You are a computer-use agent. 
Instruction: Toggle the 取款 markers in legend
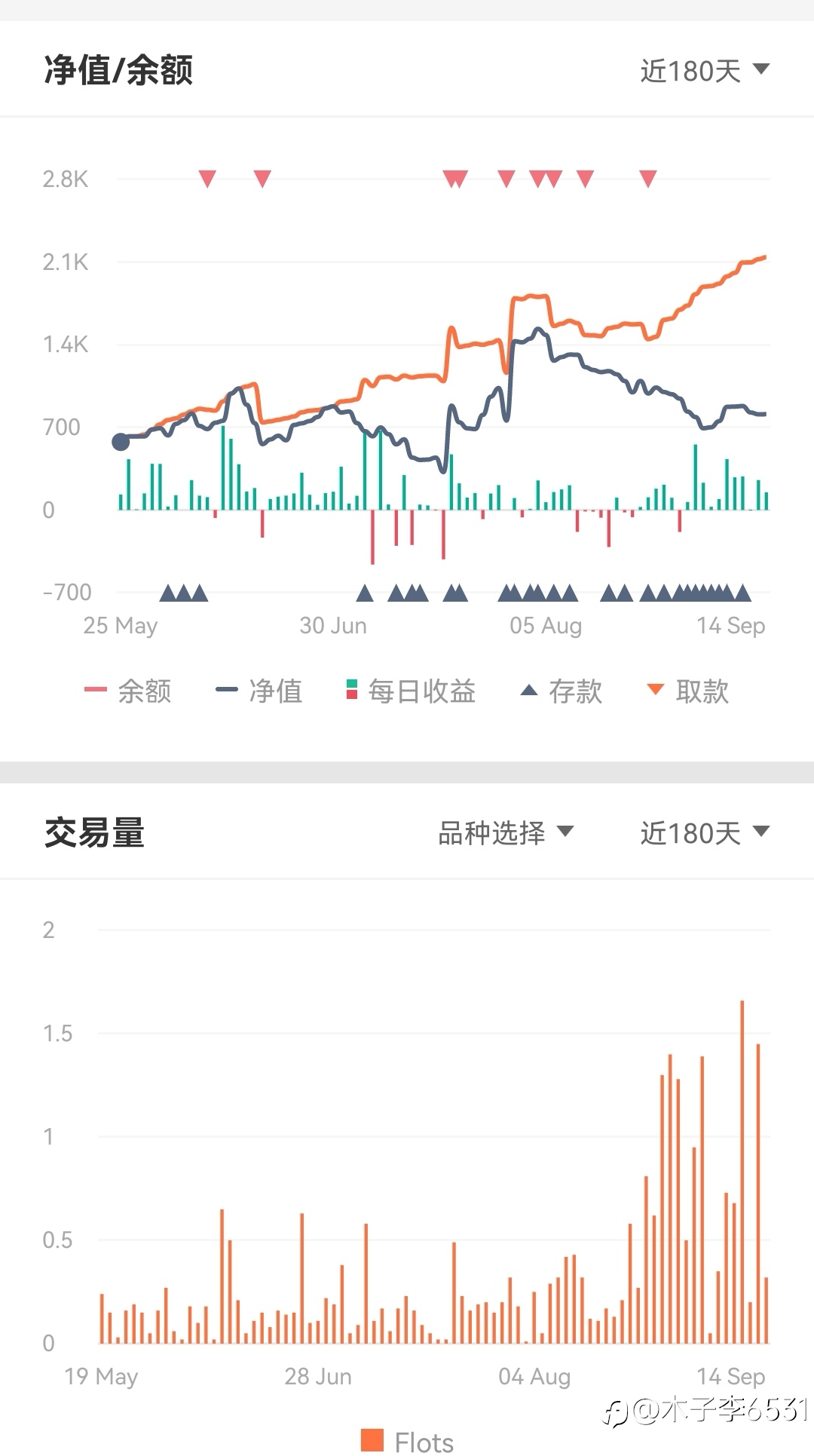pos(688,691)
